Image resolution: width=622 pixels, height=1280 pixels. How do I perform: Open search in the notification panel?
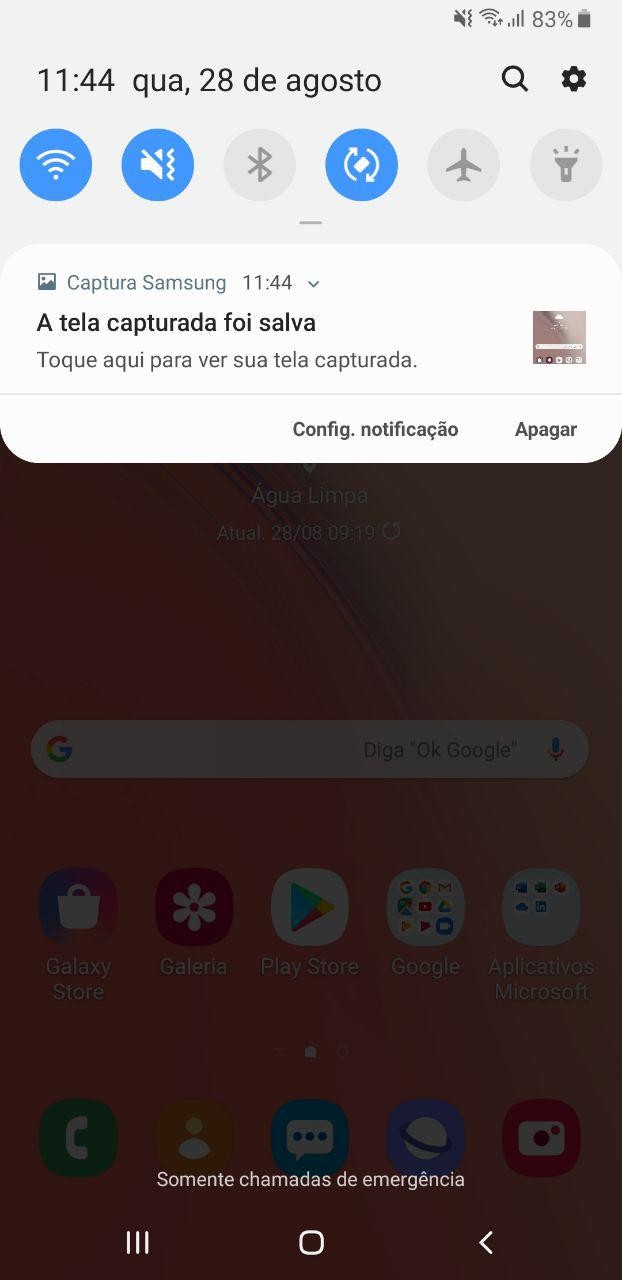[514, 79]
